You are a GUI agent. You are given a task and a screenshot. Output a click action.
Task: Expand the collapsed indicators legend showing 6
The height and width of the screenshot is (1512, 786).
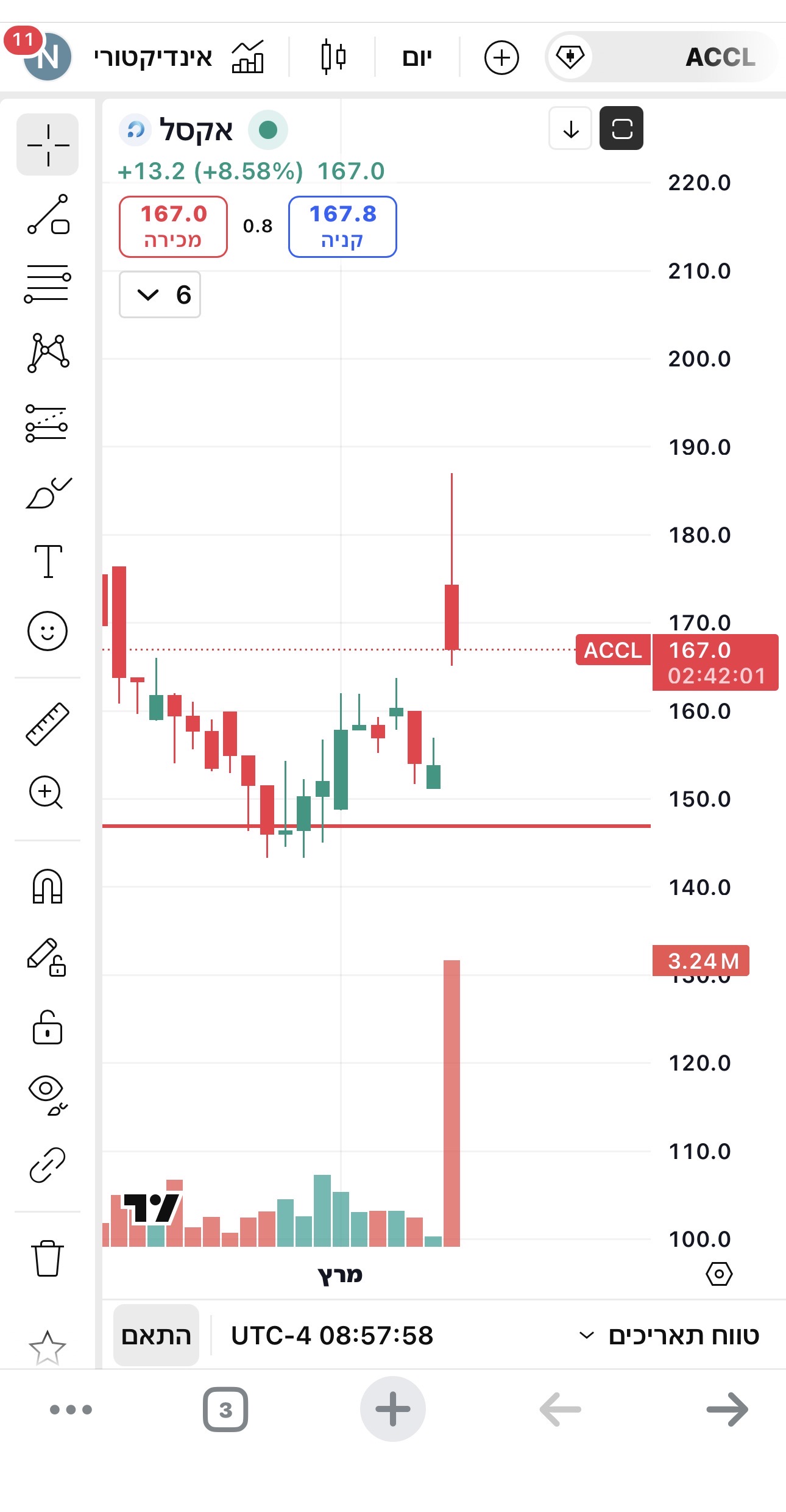160,294
